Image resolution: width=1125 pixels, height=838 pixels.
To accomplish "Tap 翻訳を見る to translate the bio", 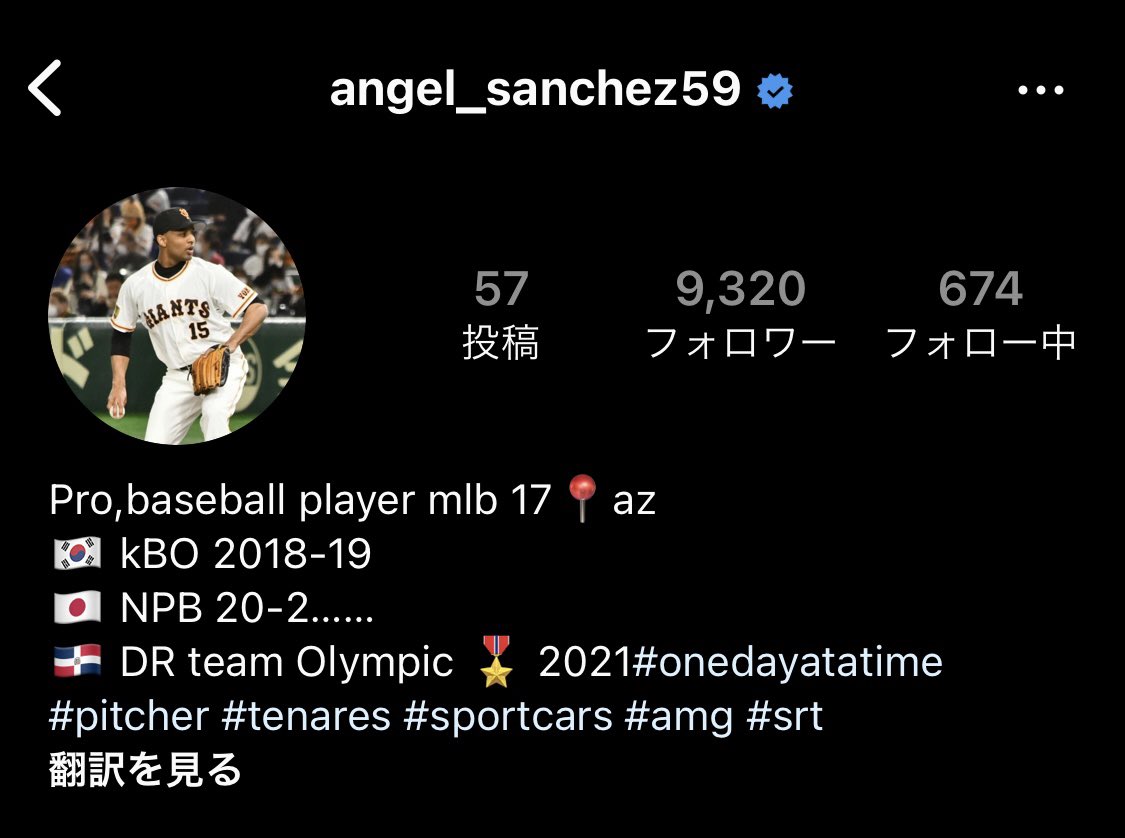I will (x=146, y=770).
